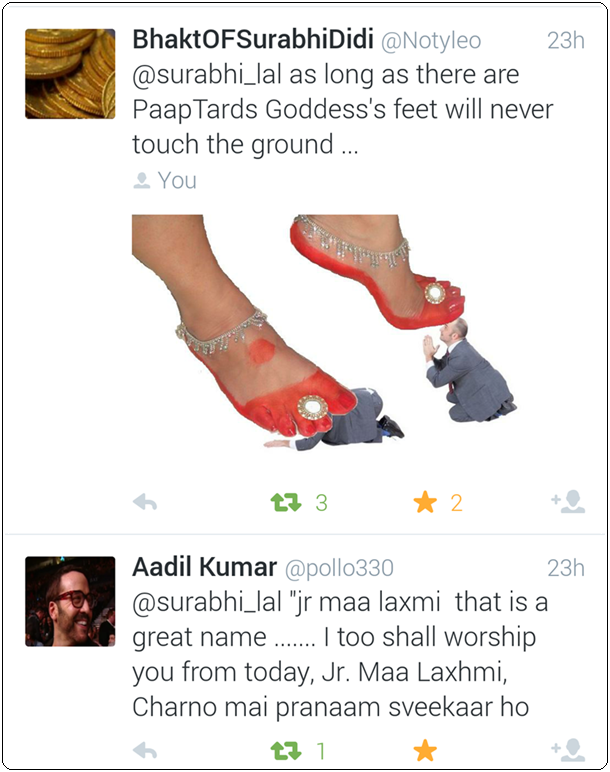The image size is (610, 772).
Task: Follow Aadil Kumar with the add-user icon
Action: pos(568,749)
